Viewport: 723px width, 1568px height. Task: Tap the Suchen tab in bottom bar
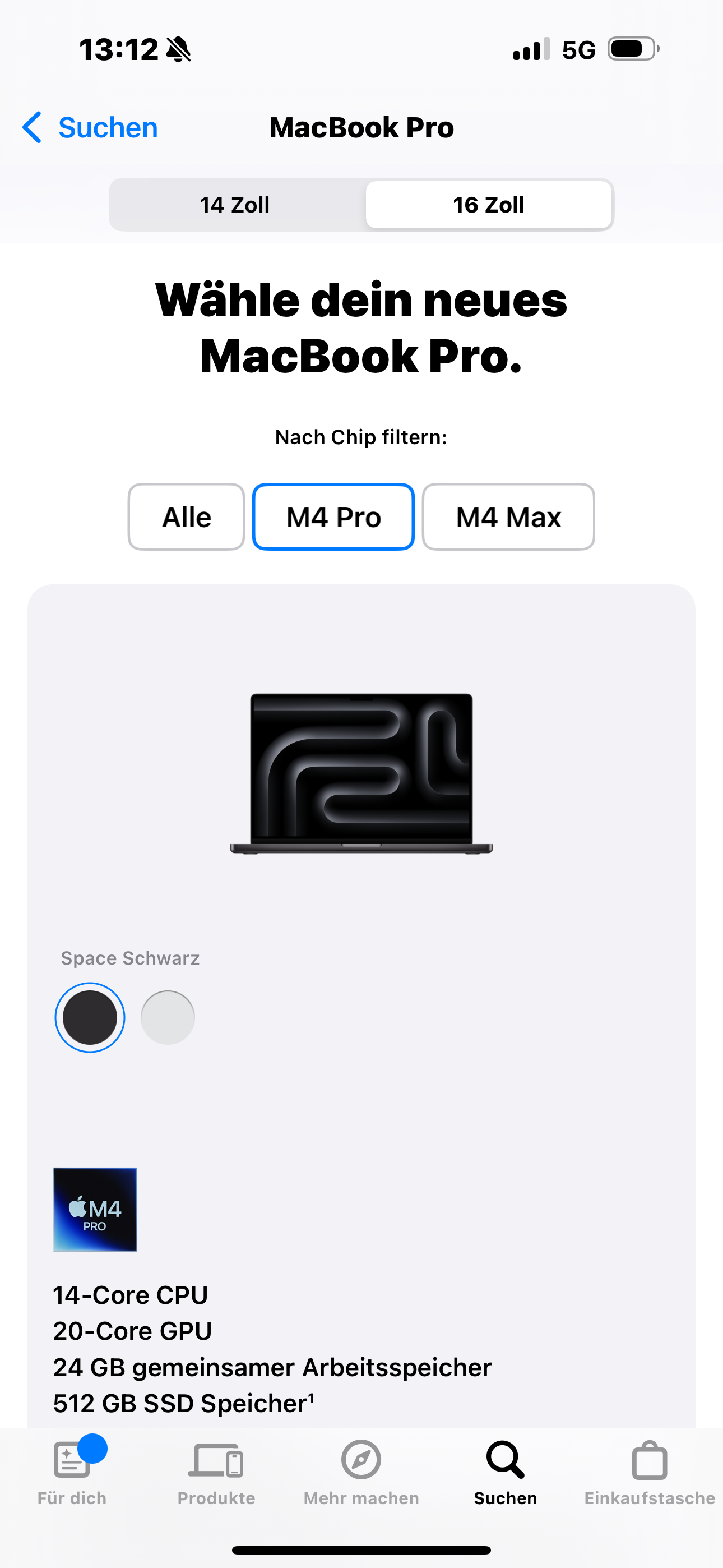pyautogui.click(x=506, y=1473)
